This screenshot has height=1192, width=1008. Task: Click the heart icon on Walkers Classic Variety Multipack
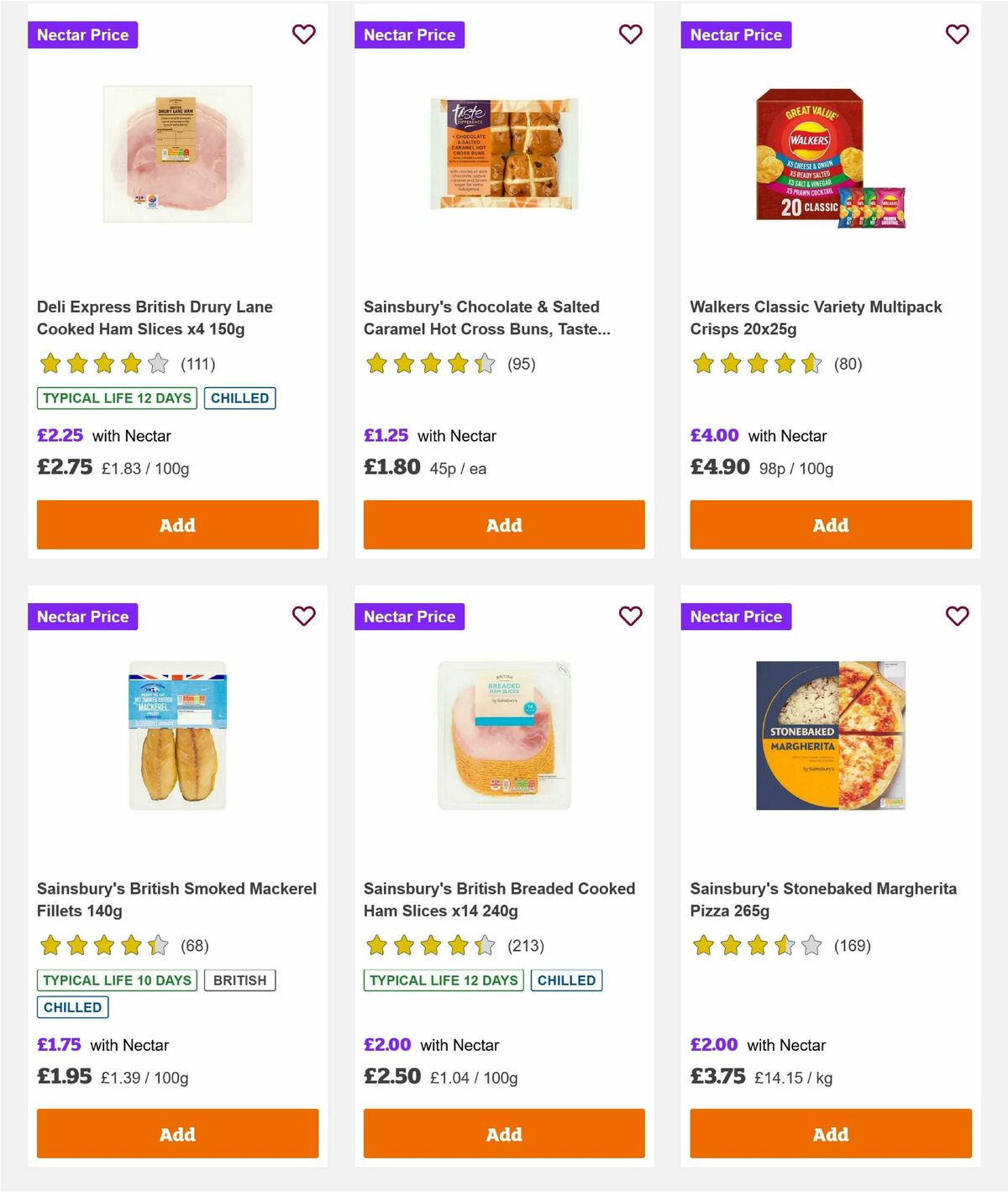pos(957,34)
